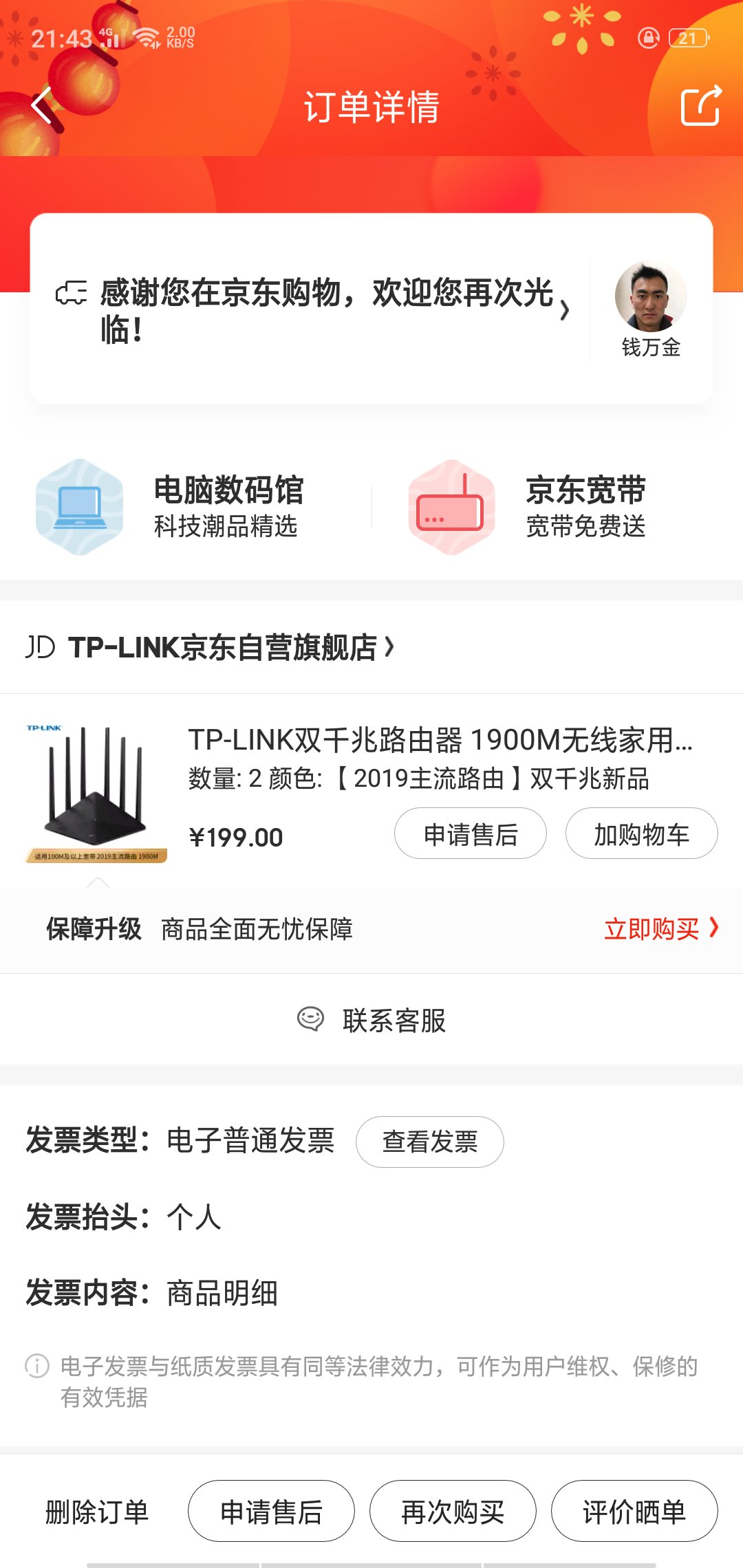Write a review via 评价晒单
This screenshot has width=743, height=1568.
[634, 1512]
